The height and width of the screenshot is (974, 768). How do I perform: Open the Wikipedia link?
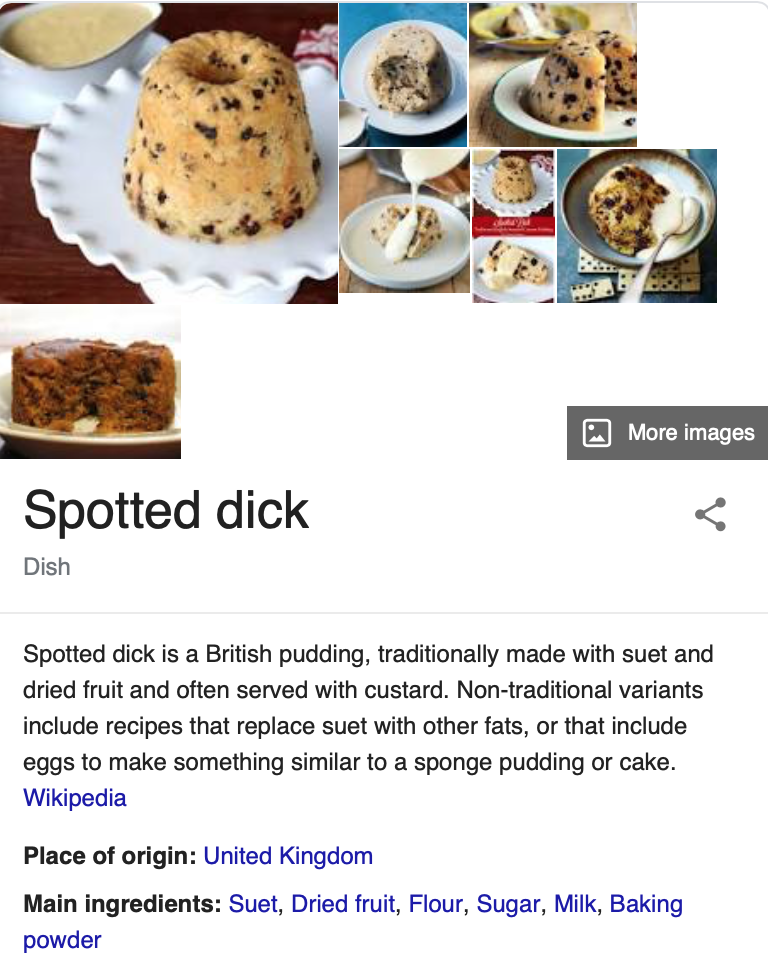pos(75,798)
